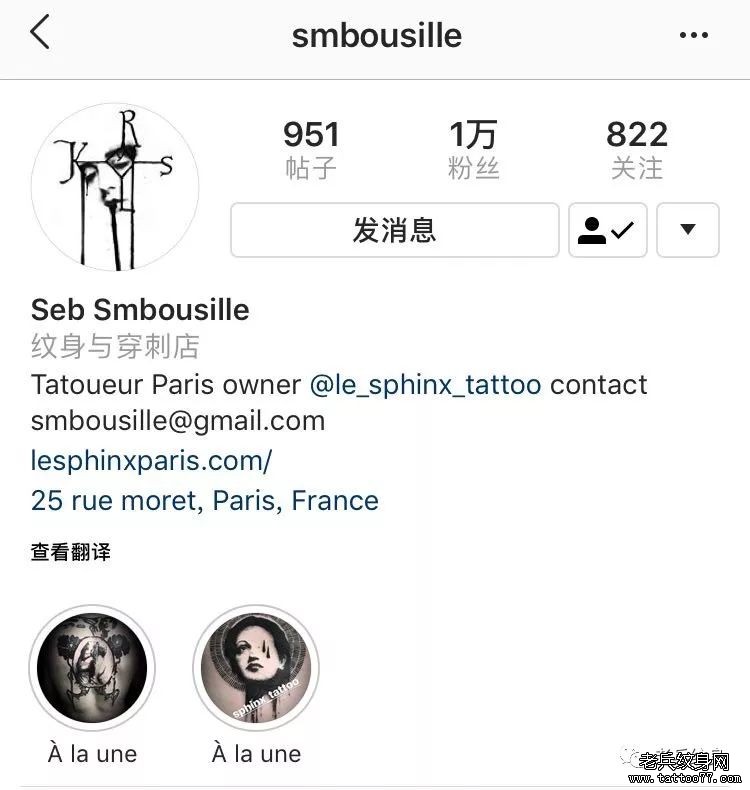Image resolution: width=750 pixels, height=790 pixels.
Task: Open the lesphinxparis.com website link
Action: point(151,461)
